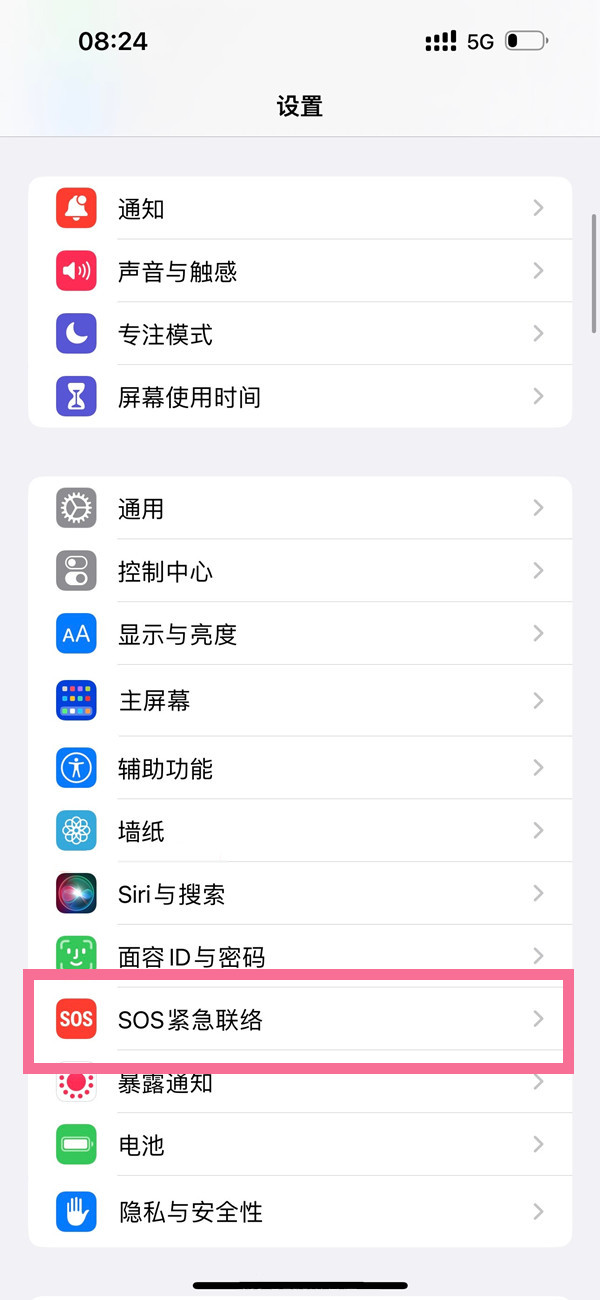Select 控制中心 row
The width and height of the screenshot is (600, 1300).
click(x=300, y=572)
